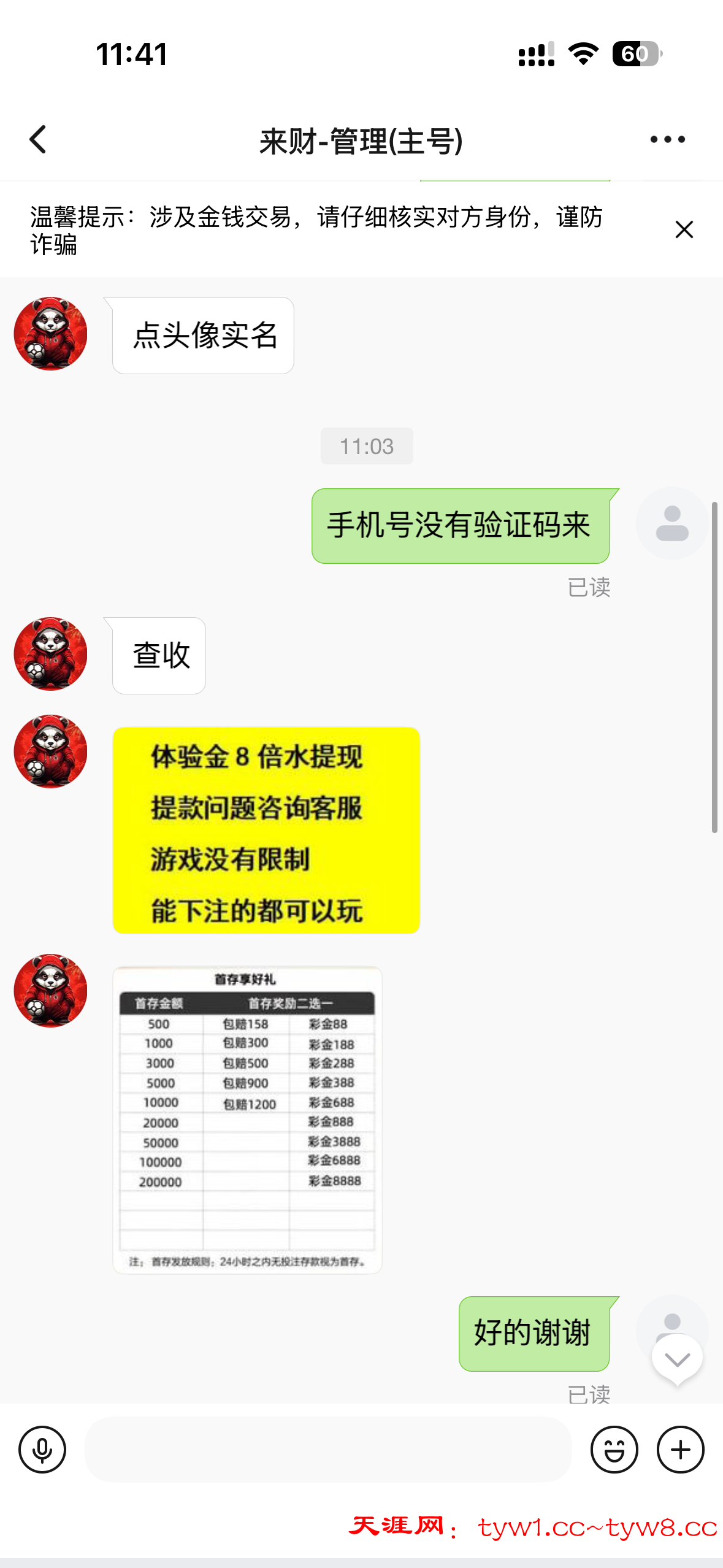Open the three-dot chat options menu
Viewport: 723px width, 1568px height.
[x=667, y=139]
